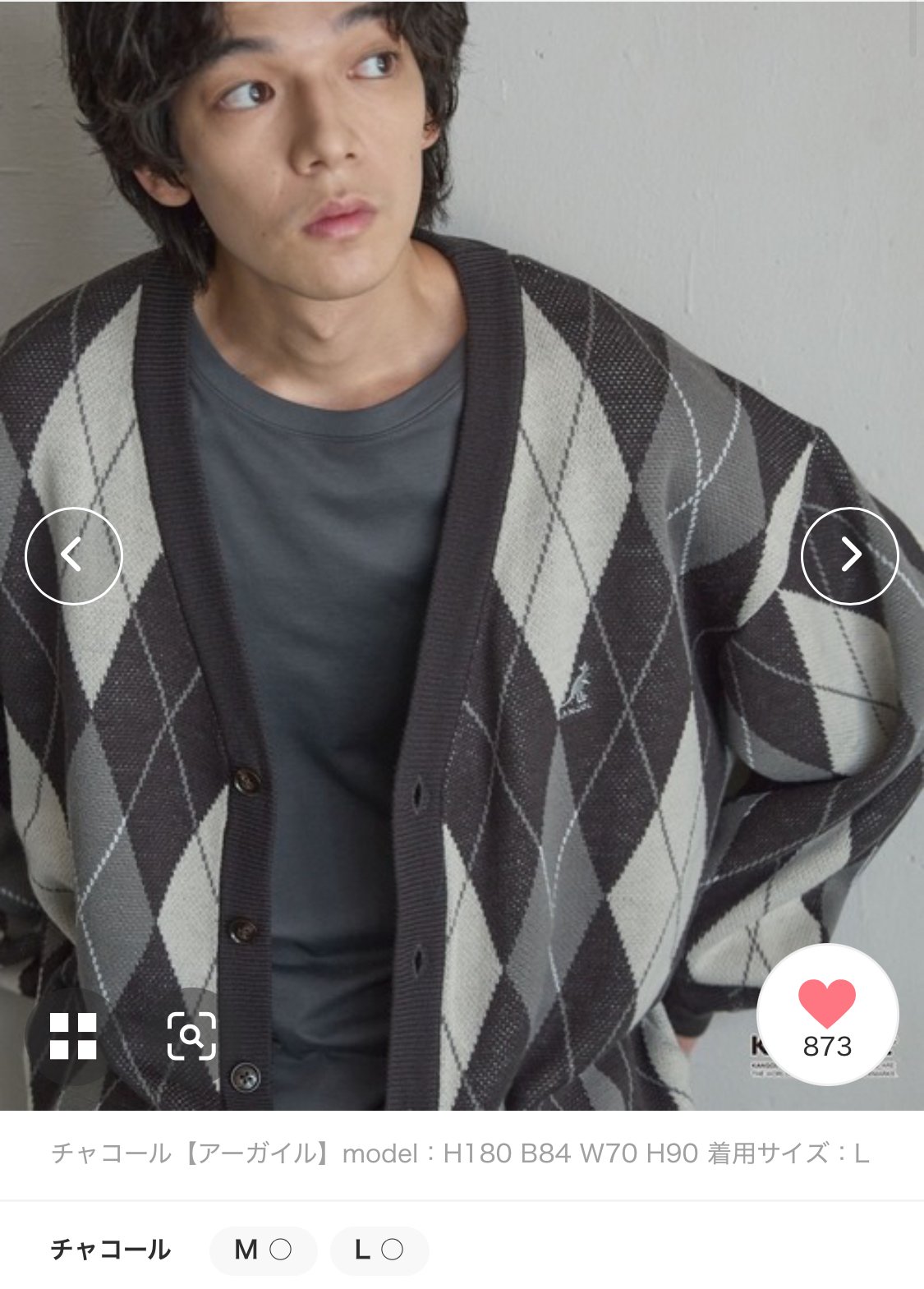The height and width of the screenshot is (1289, 924).
Task: Search for similar items by image
Action: pyautogui.click(x=191, y=1036)
